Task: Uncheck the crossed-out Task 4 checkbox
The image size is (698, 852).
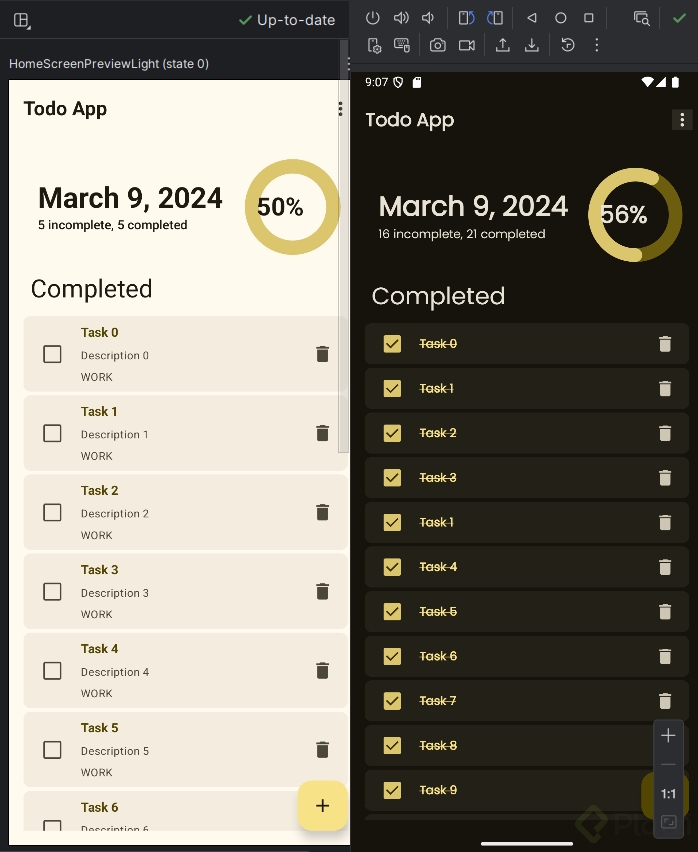Action: [392, 567]
